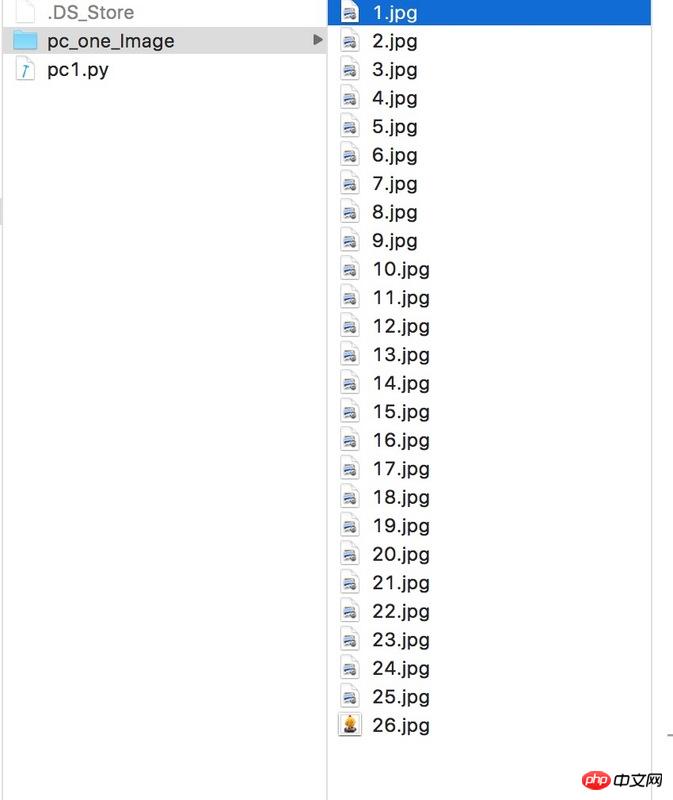Select 18.jpg
Viewport: 673px width, 800px height.
pos(400,497)
